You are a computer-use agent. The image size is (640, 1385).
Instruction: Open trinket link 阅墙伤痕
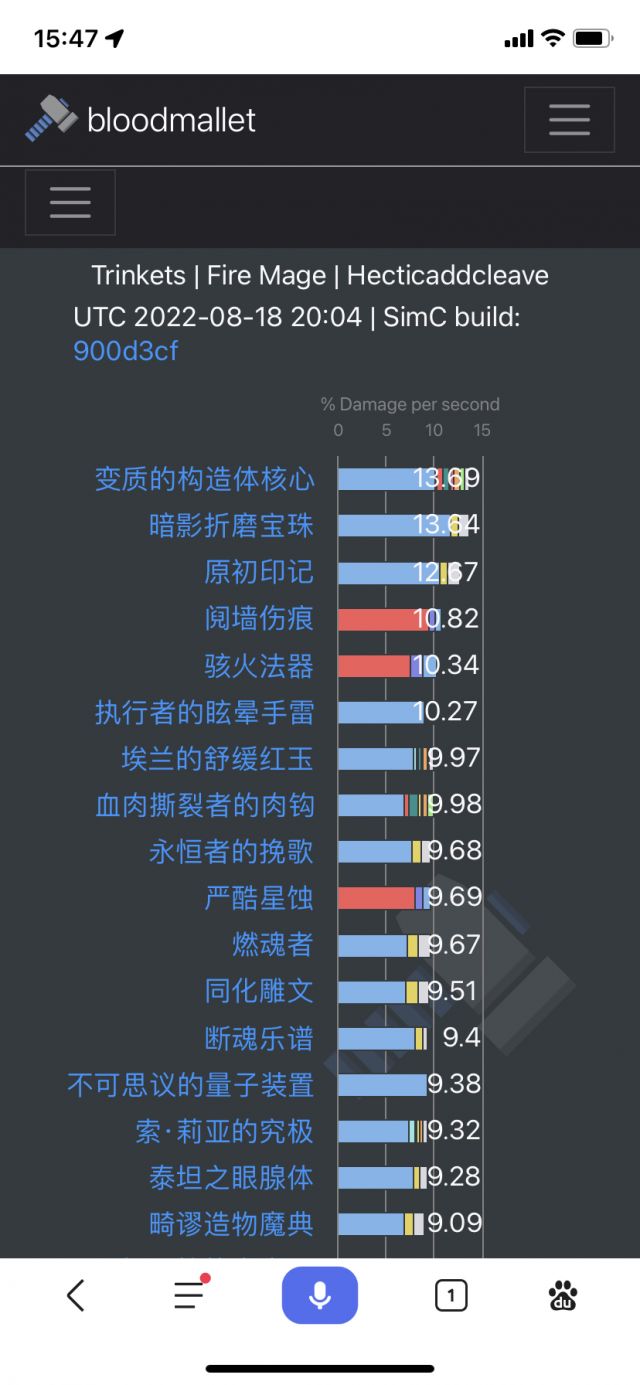click(x=259, y=618)
